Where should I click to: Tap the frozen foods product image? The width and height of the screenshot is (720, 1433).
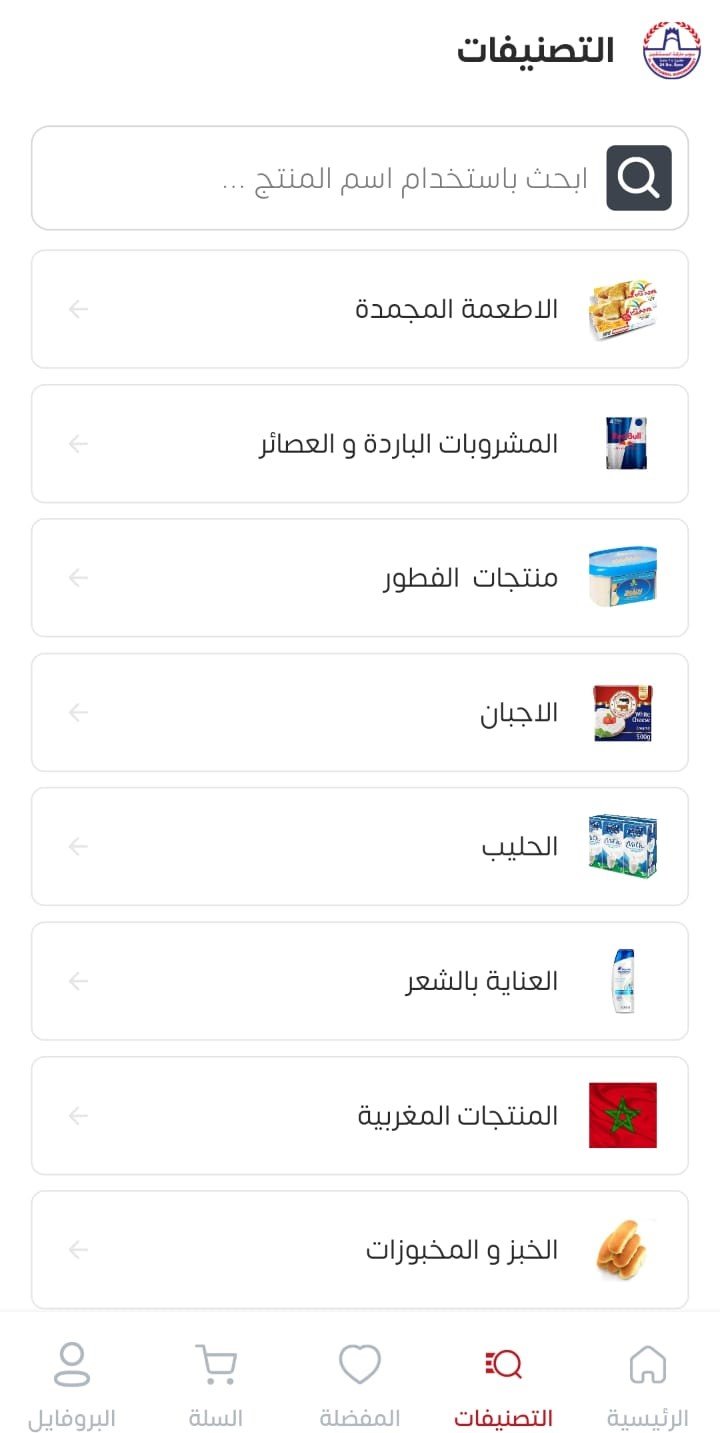(624, 308)
